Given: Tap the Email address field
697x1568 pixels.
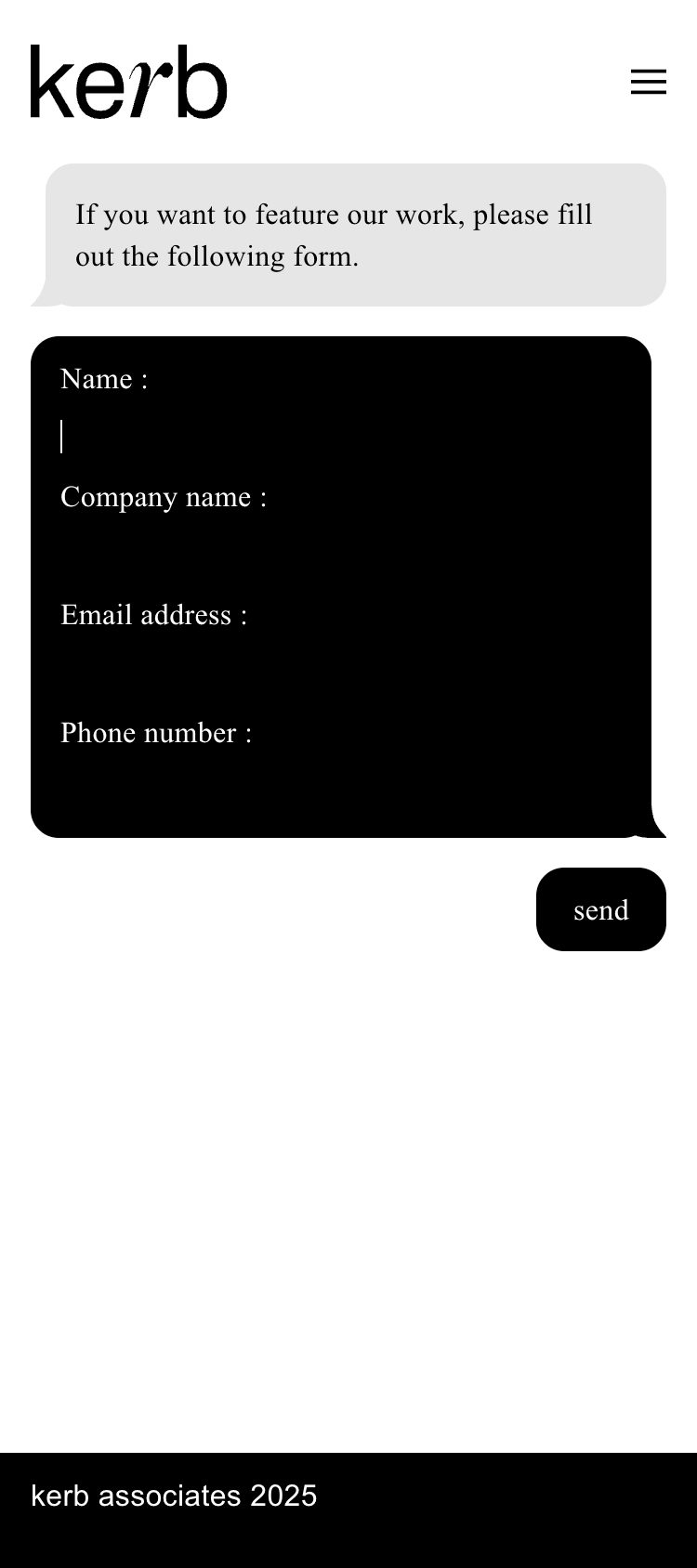Looking at the screenshot, I should tap(340, 673).
